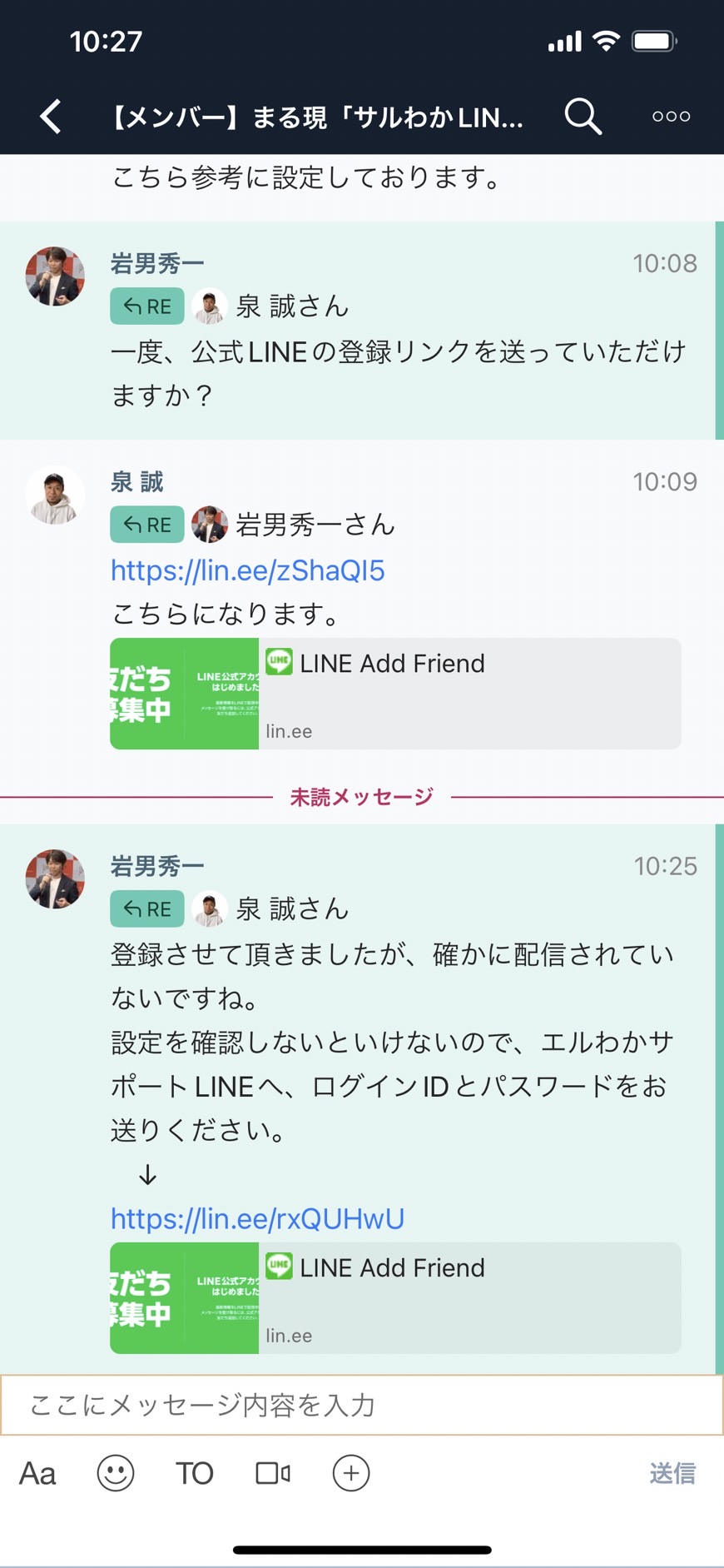The width and height of the screenshot is (724, 1568).
Task: Tap the RE reply badge in 10:25 message
Action: (x=147, y=909)
